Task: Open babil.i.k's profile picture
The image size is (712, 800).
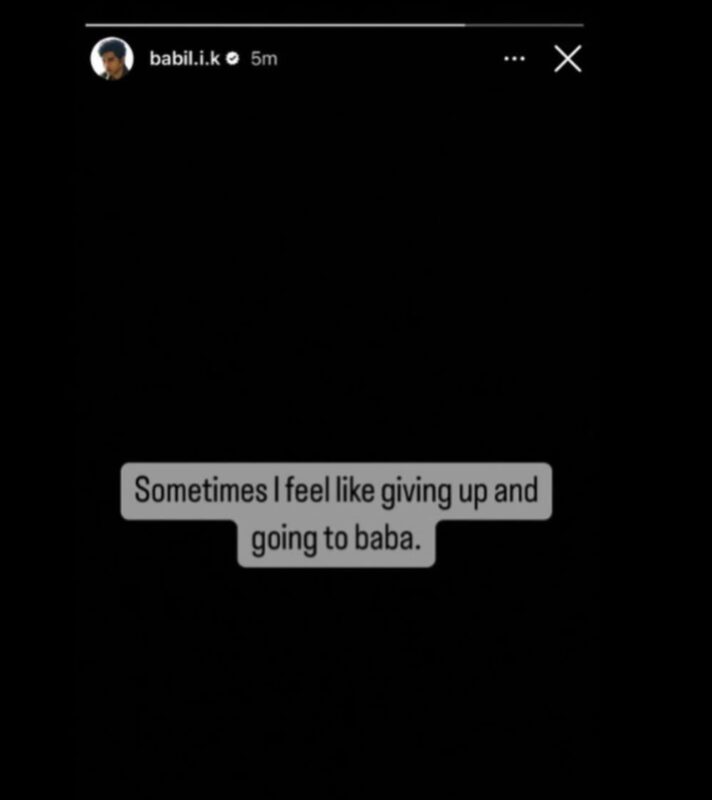Action: click(112, 59)
